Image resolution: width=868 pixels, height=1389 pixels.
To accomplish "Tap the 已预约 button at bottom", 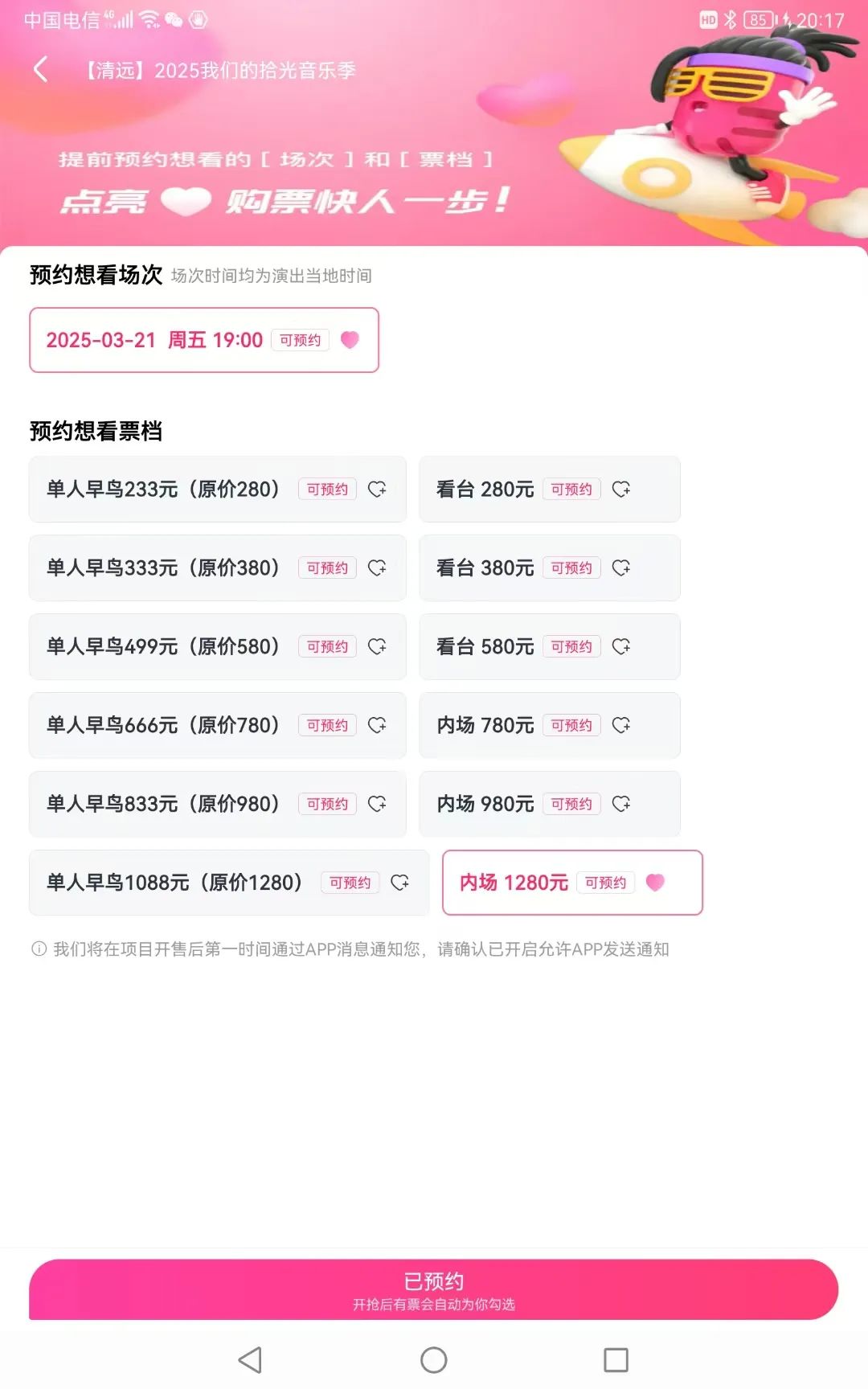I will pos(434,1289).
